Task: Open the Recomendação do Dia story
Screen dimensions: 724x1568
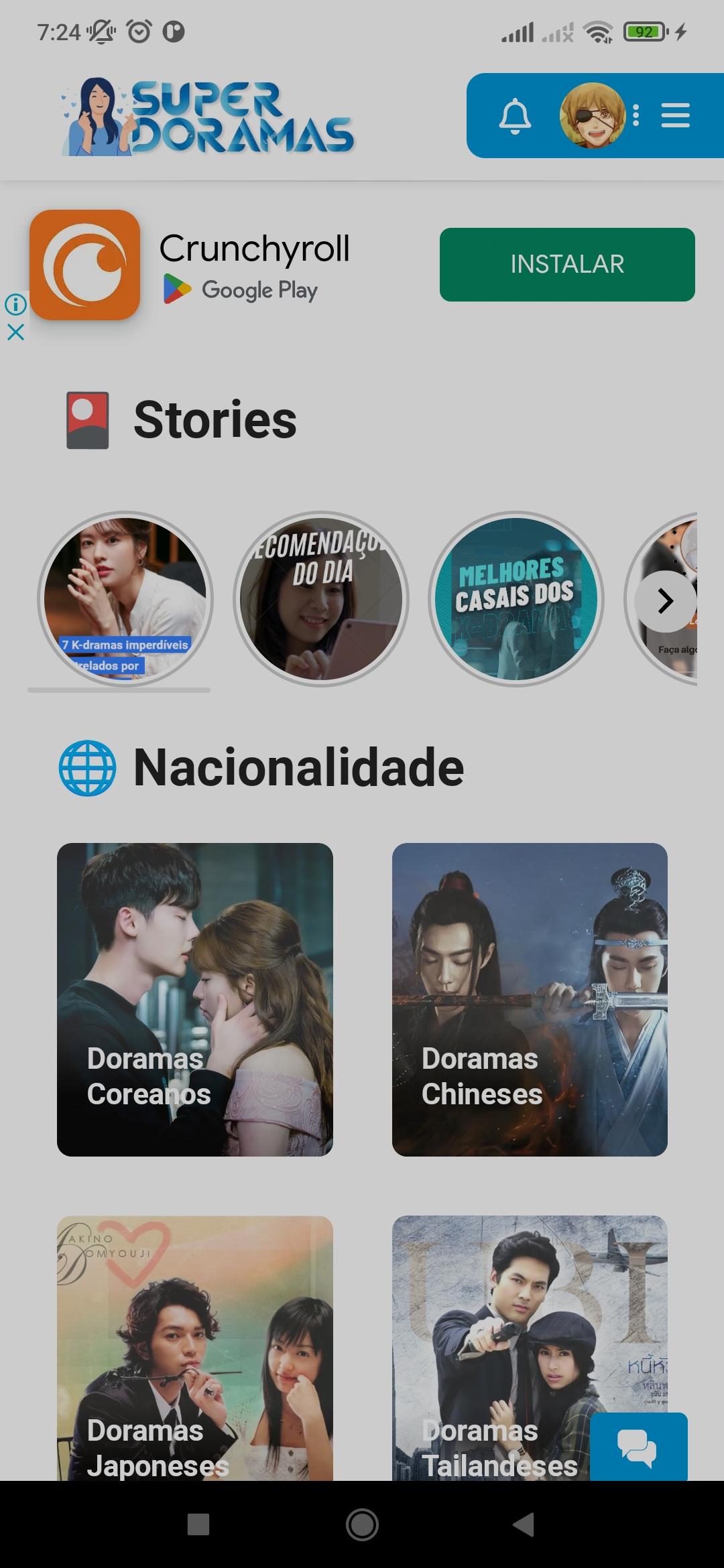Action: pos(321,598)
